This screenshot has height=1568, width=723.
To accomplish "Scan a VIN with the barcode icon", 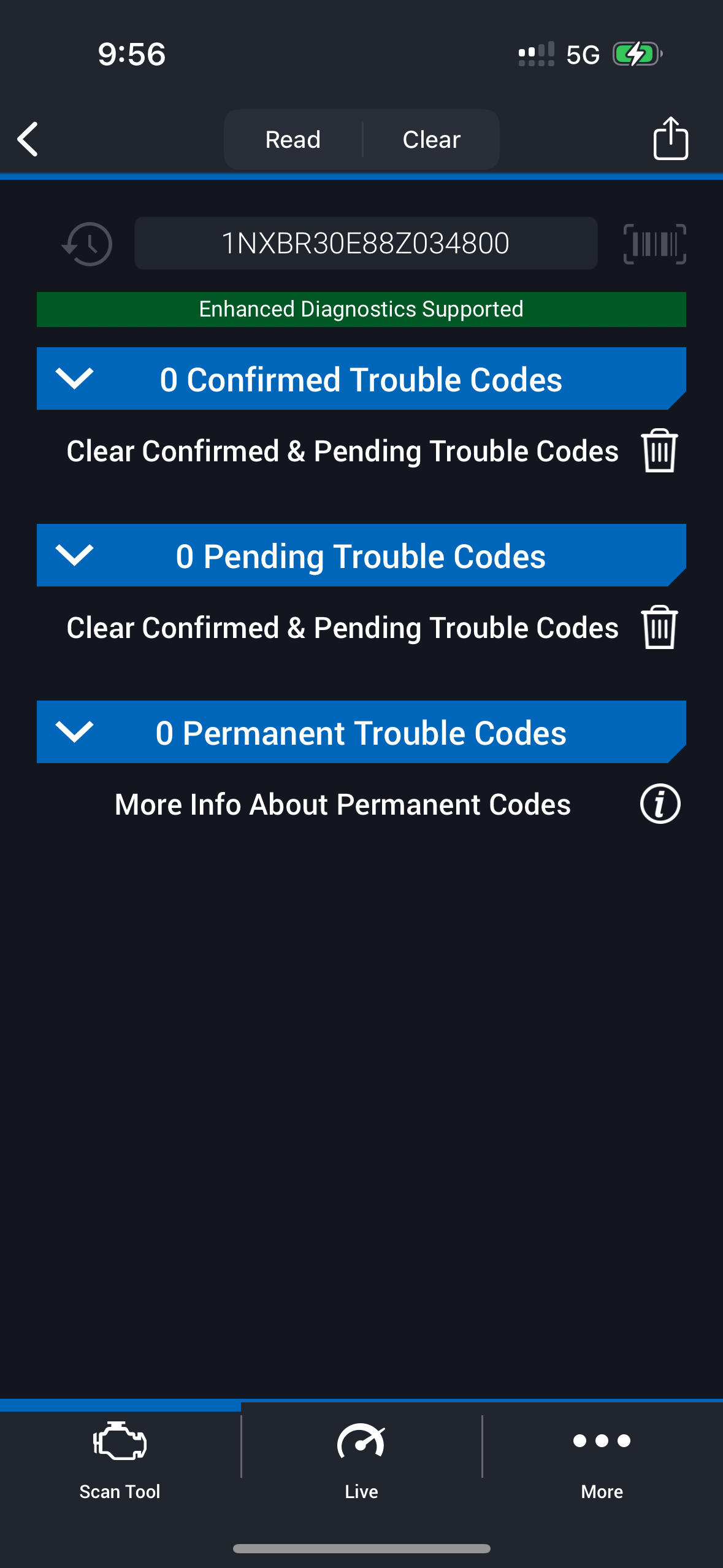I will [654, 244].
